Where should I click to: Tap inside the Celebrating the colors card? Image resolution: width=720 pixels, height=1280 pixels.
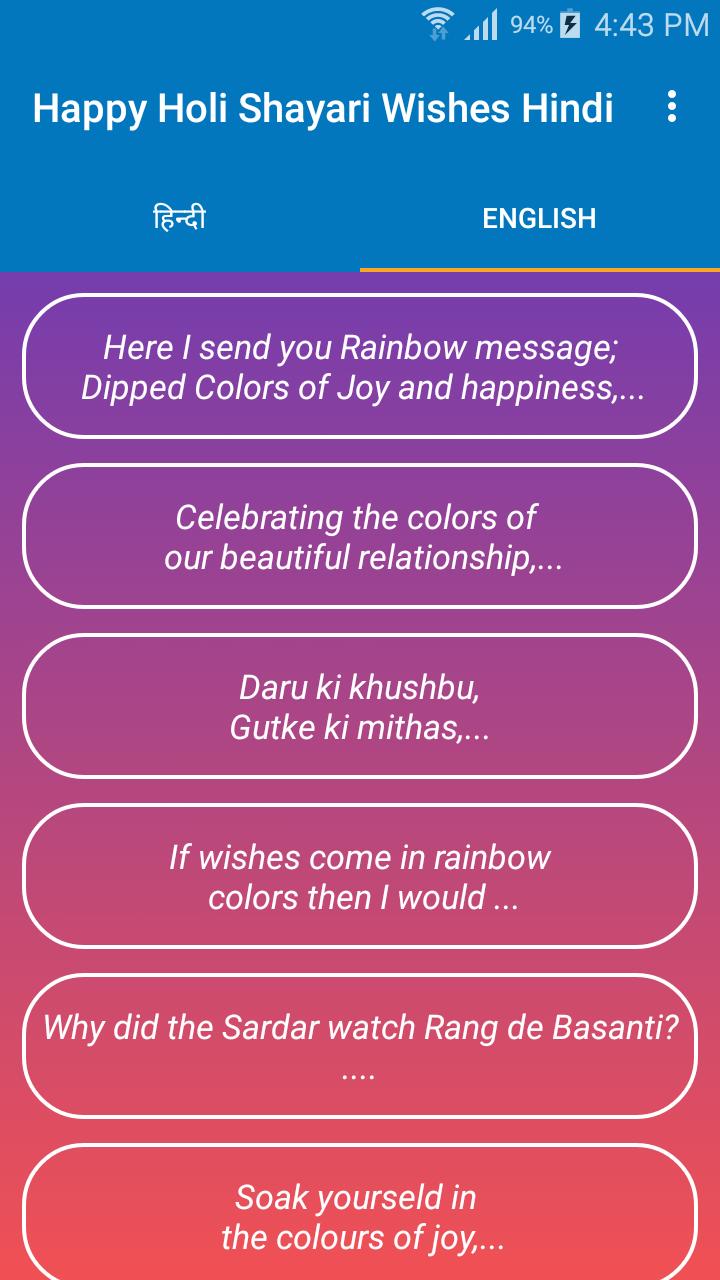pos(360,536)
